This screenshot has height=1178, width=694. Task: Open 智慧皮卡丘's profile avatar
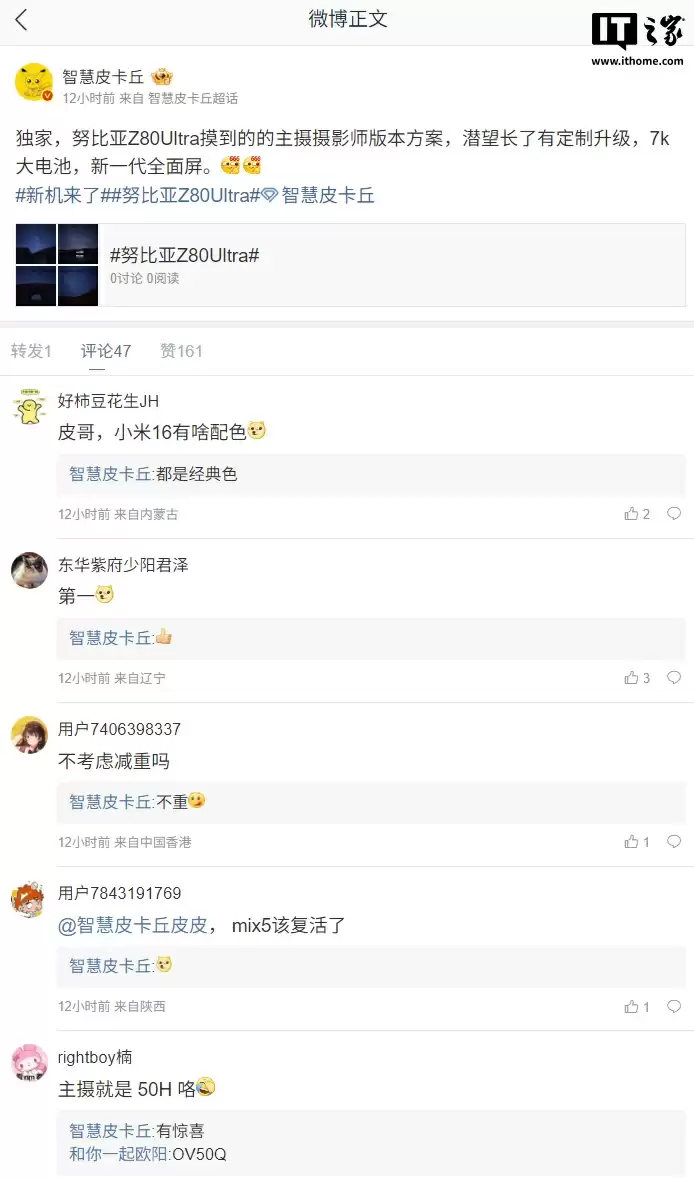tap(34, 82)
